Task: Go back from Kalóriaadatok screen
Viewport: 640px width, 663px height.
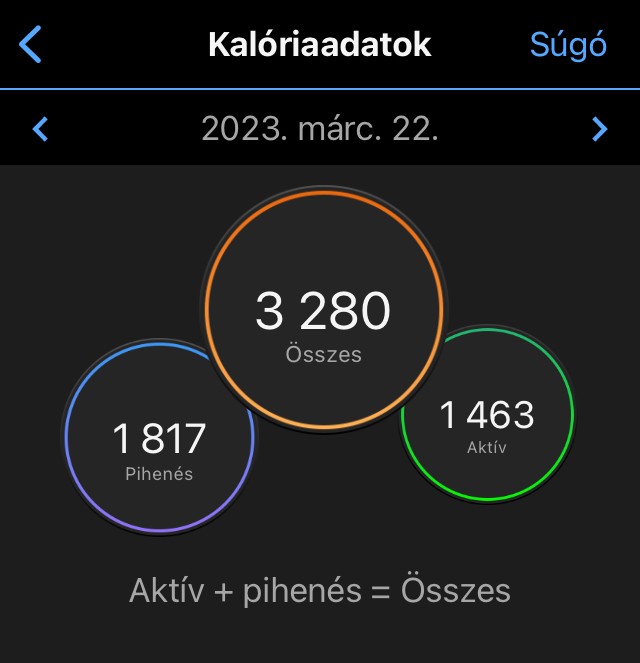Action: pos(32,45)
